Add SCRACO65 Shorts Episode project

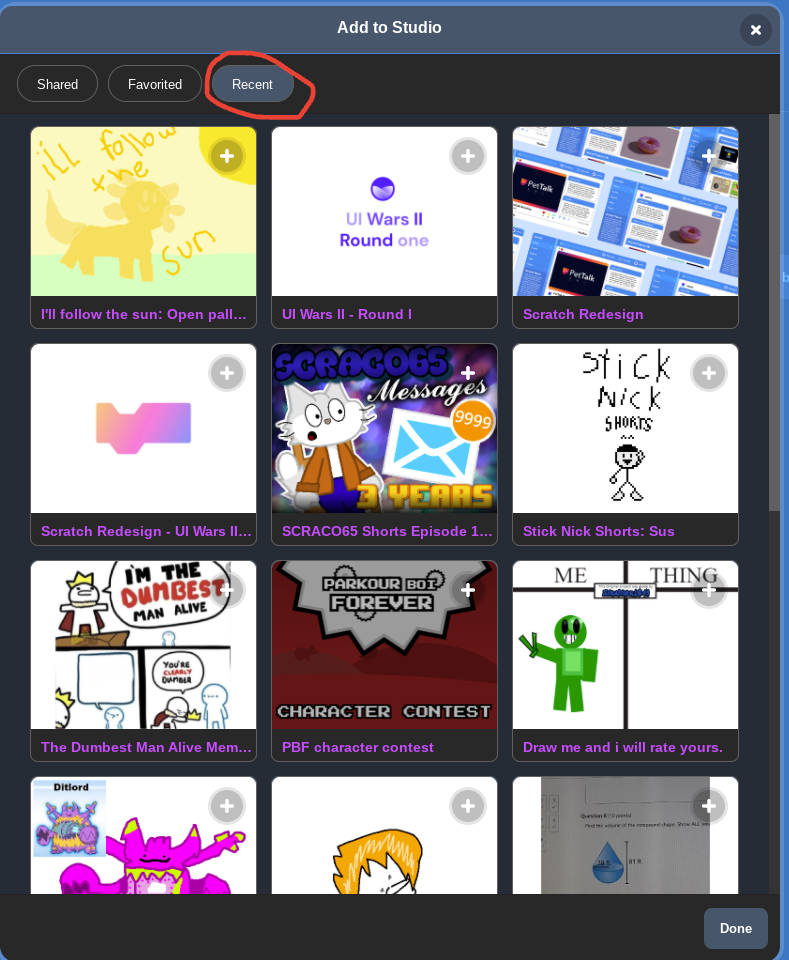click(467, 373)
